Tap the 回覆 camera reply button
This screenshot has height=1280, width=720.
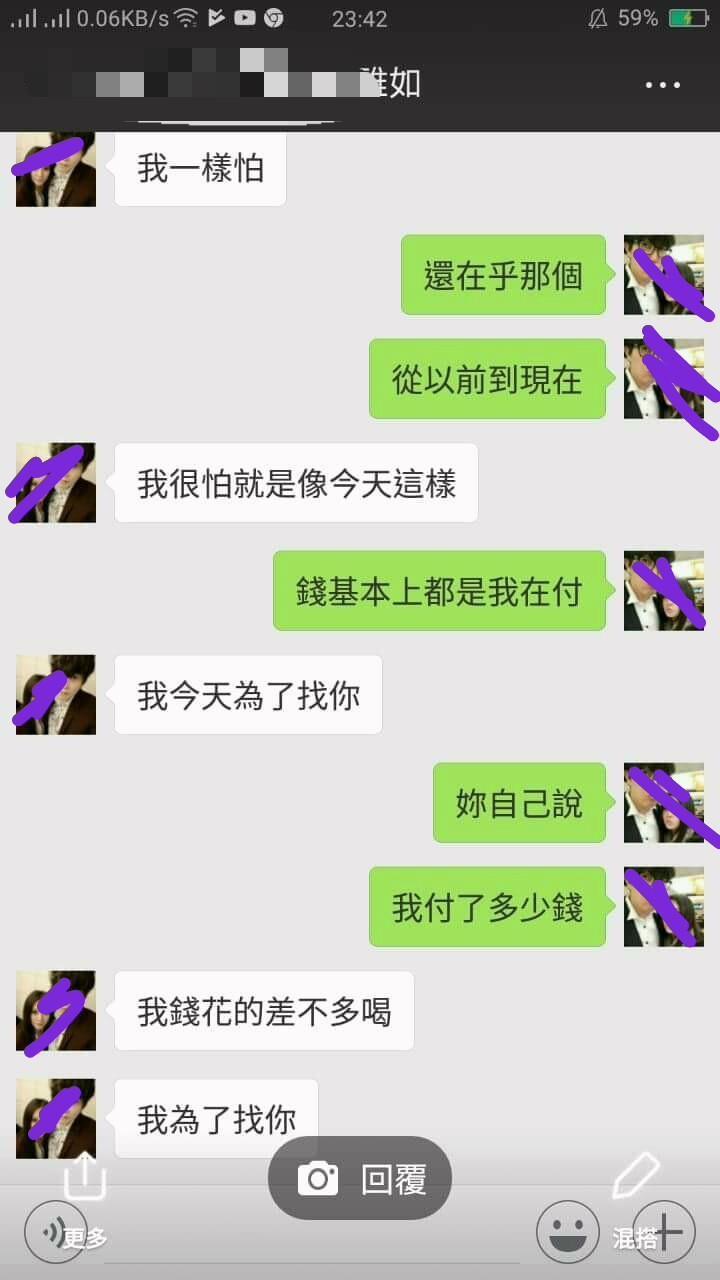point(360,1179)
